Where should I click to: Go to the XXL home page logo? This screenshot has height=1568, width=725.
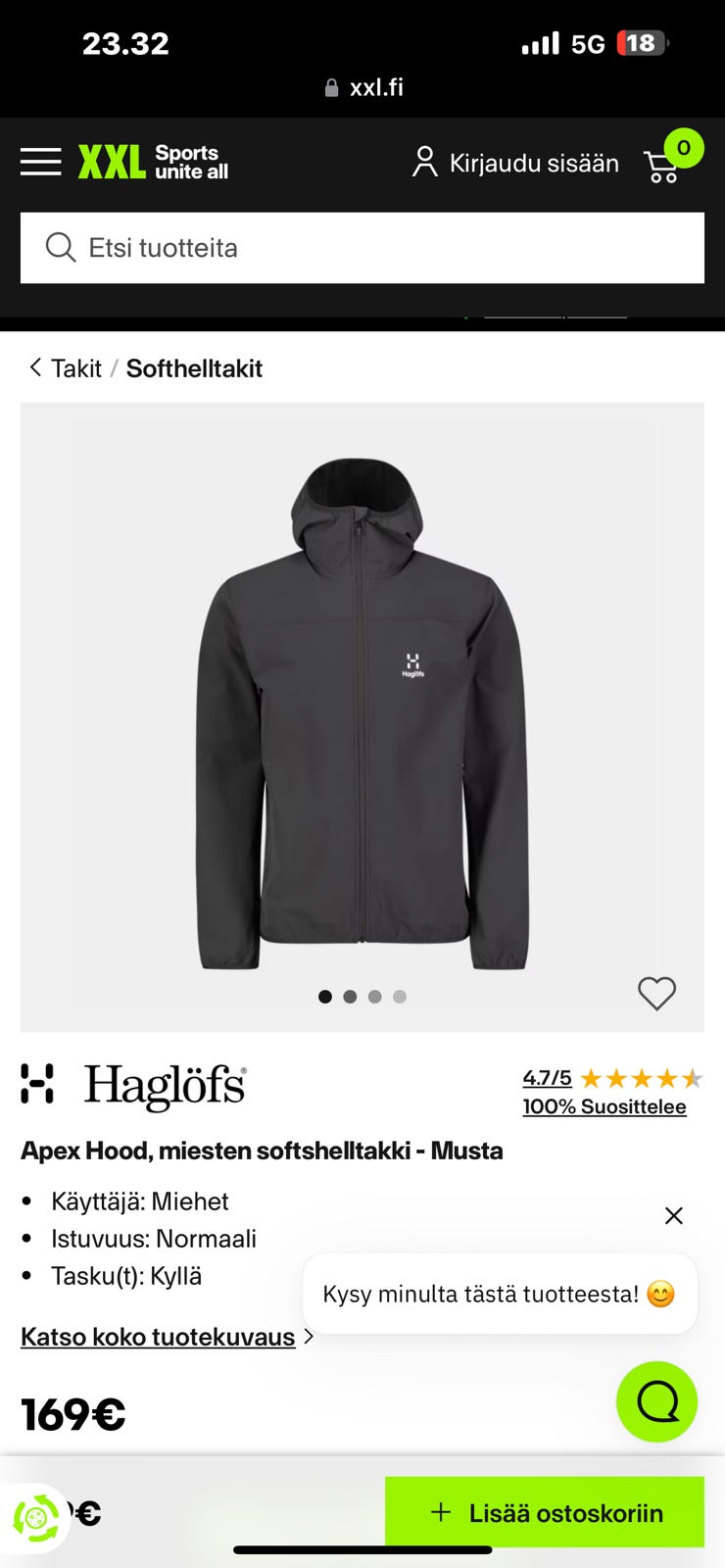153,162
